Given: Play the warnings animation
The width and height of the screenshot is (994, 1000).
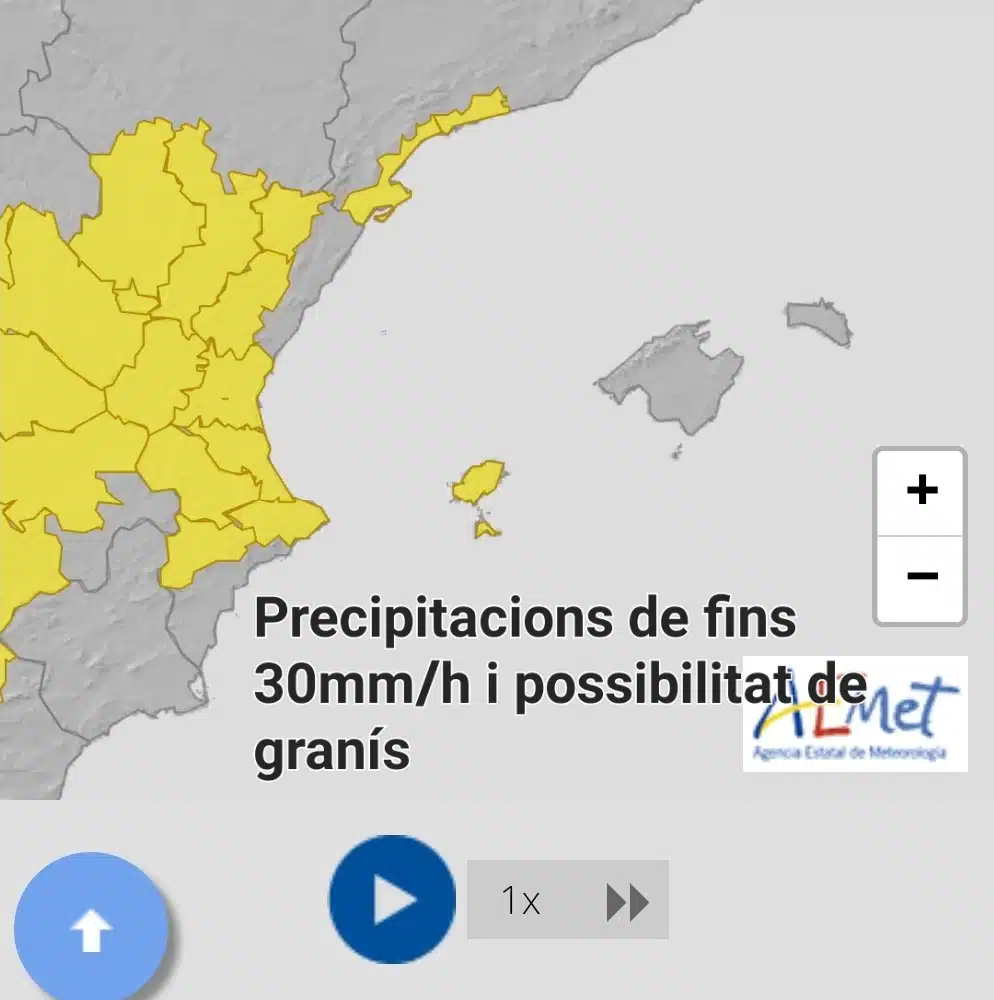Looking at the screenshot, I should [392, 900].
